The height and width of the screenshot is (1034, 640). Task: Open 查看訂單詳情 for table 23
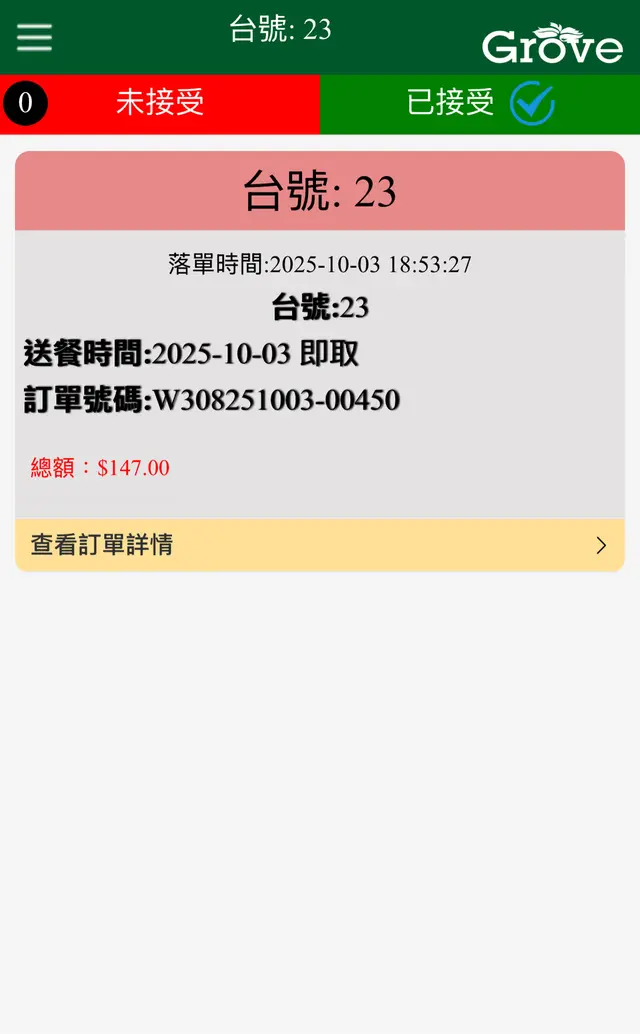click(320, 545)
